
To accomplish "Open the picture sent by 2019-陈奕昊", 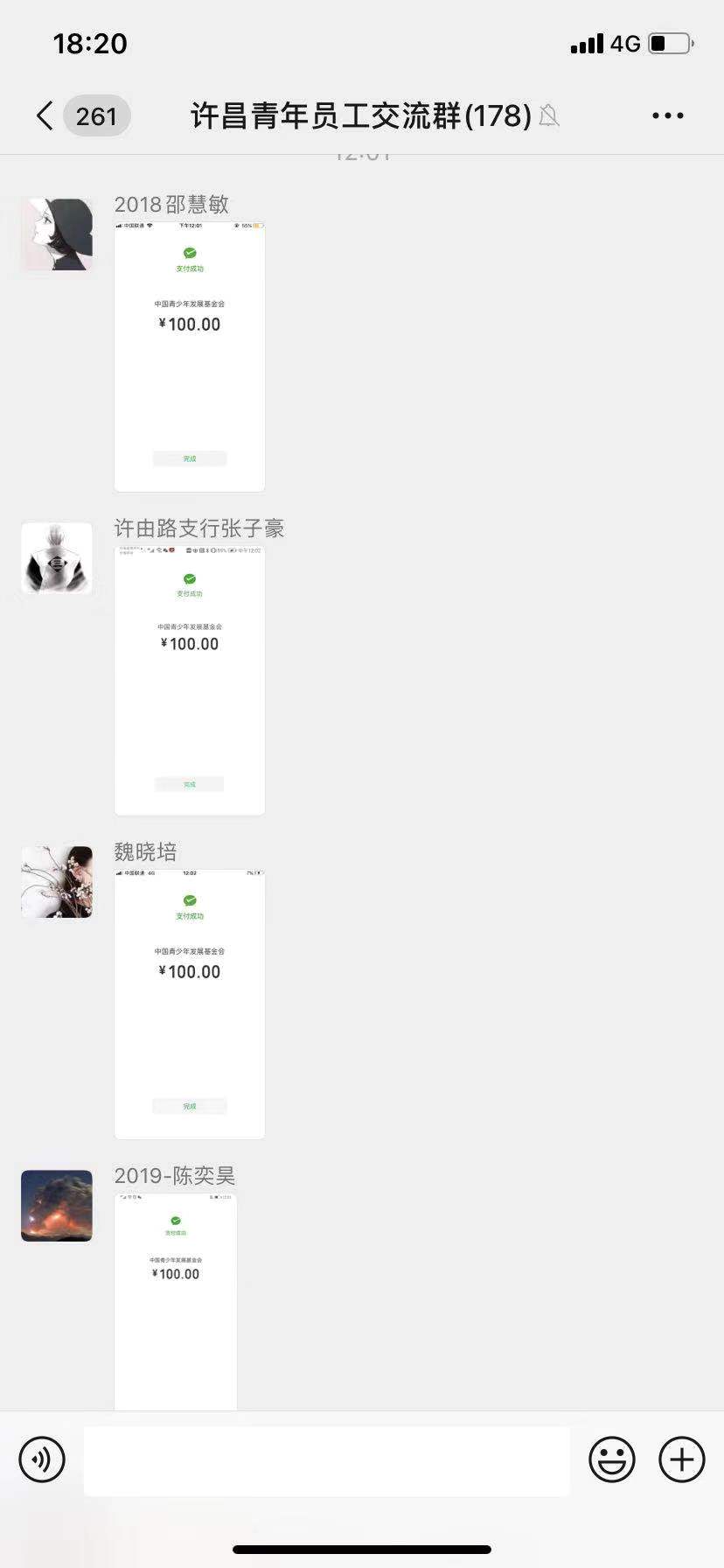I will click(175, 1299).
